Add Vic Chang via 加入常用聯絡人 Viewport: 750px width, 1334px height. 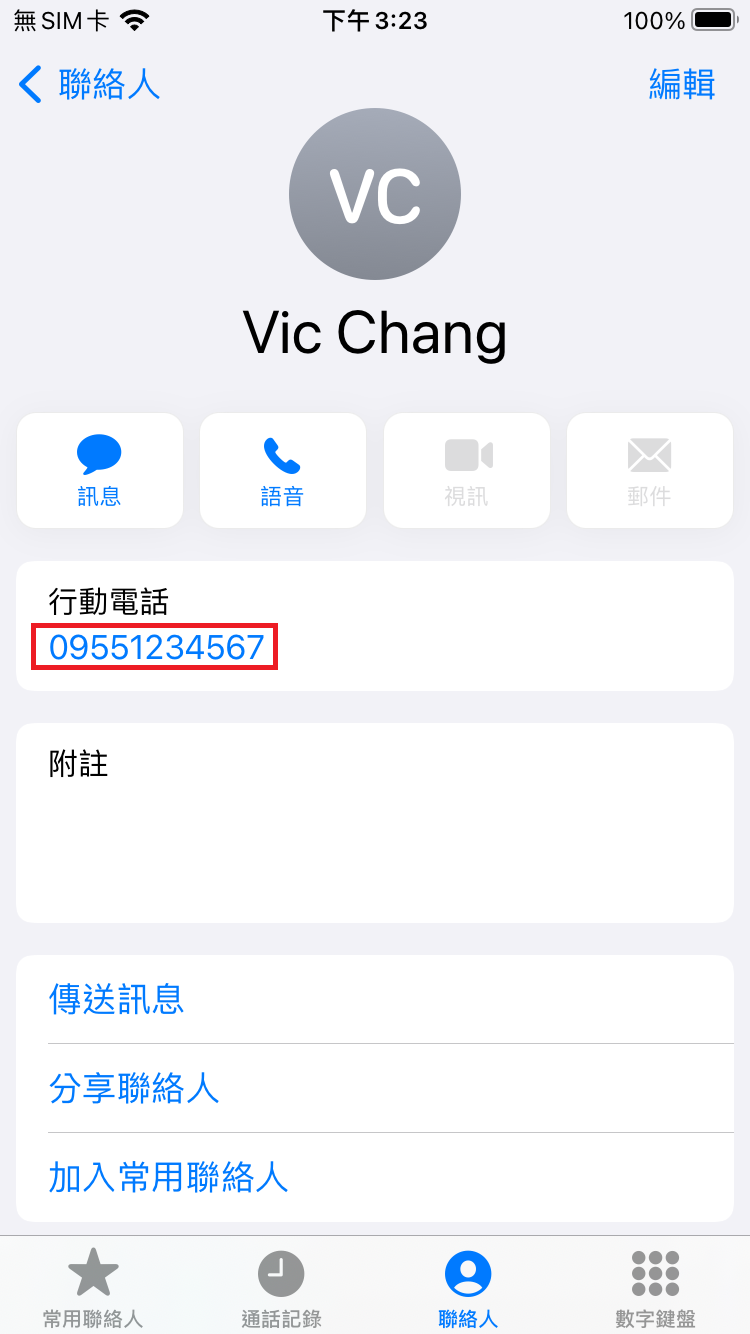(375, 1177)
